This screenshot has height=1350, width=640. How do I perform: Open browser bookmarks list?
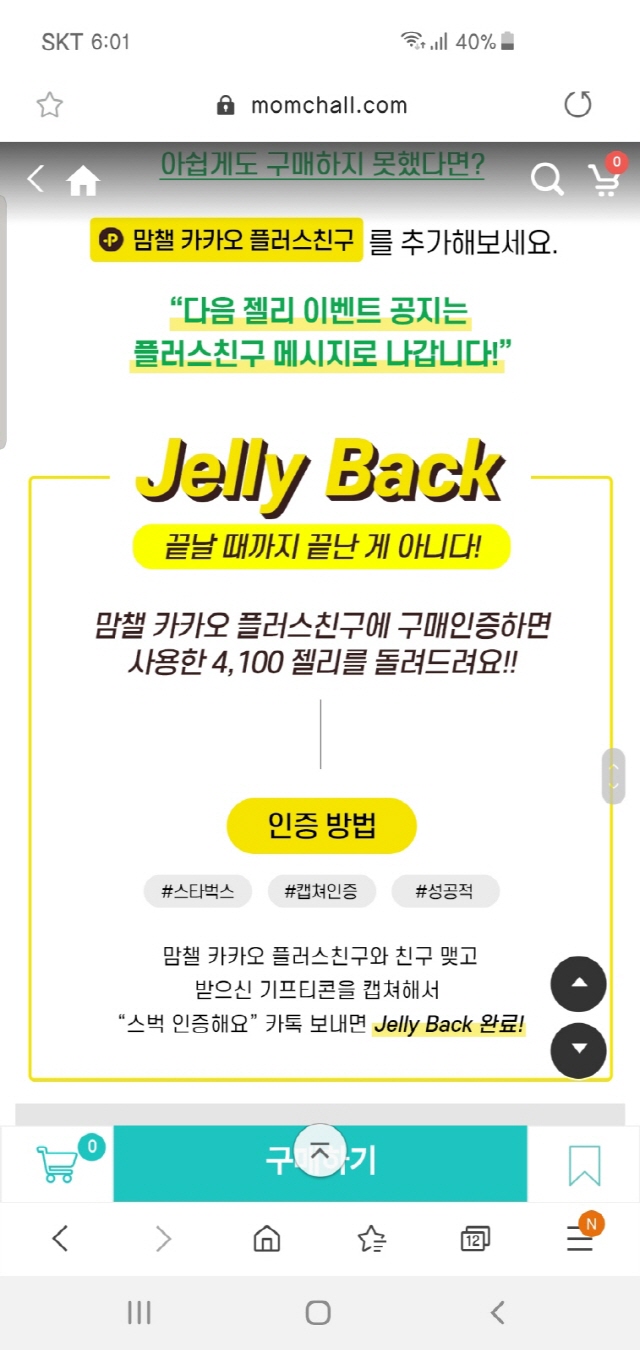click(x=372, y=1239)
